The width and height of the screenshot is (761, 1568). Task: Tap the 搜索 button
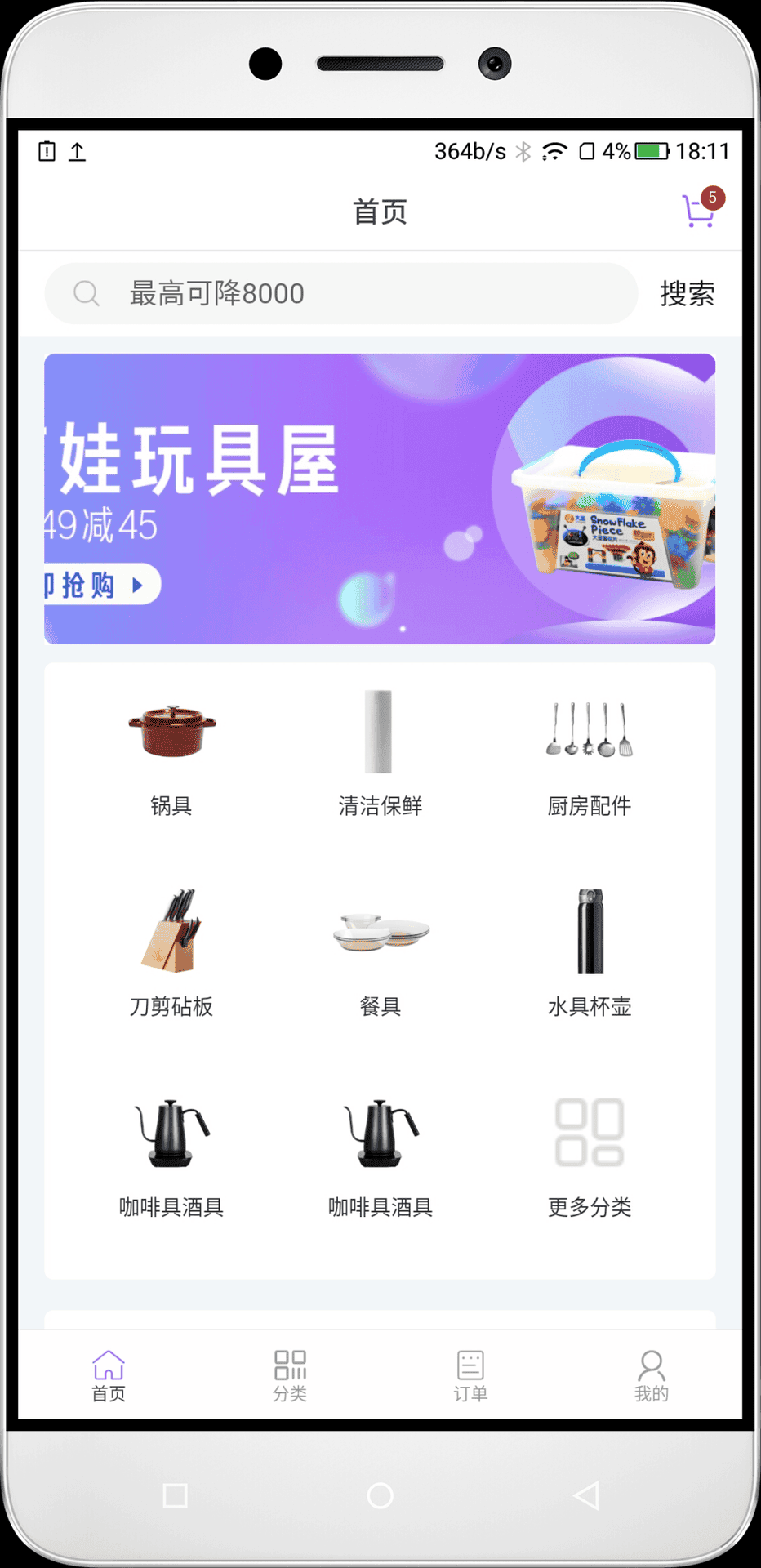688,293
